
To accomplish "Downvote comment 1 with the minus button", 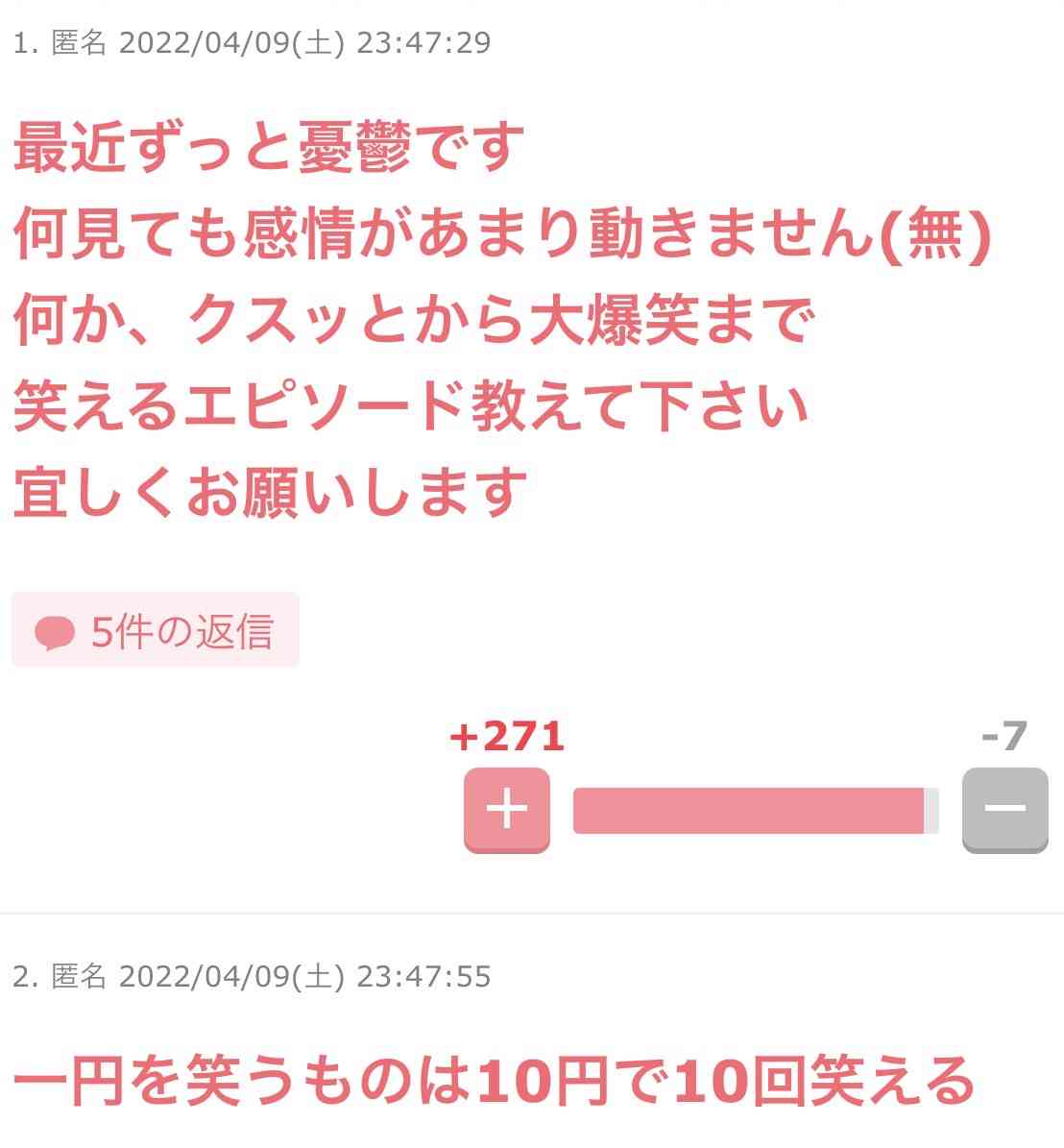I will pyautogui.click(x=1004, y=809).
